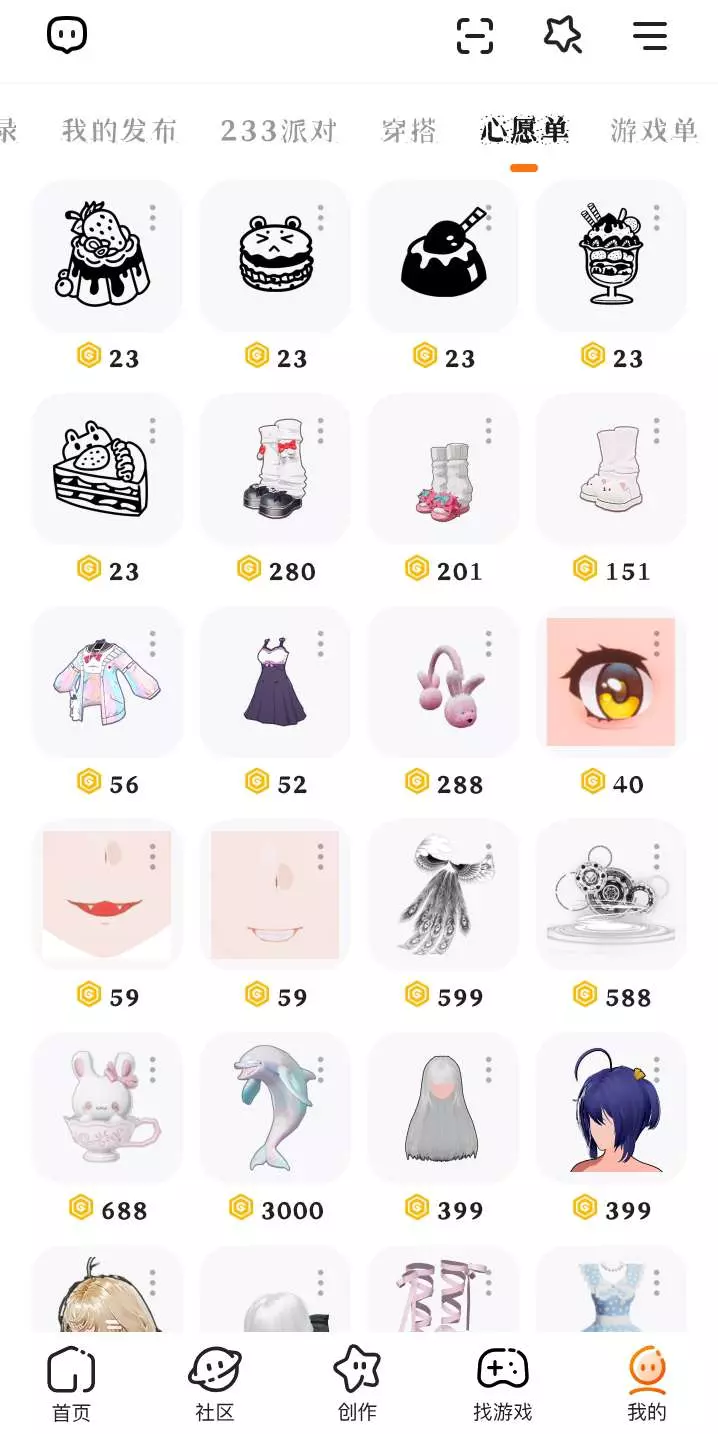Switch to the 233派对 tab
718x1434 pixels.
[279, 131]
